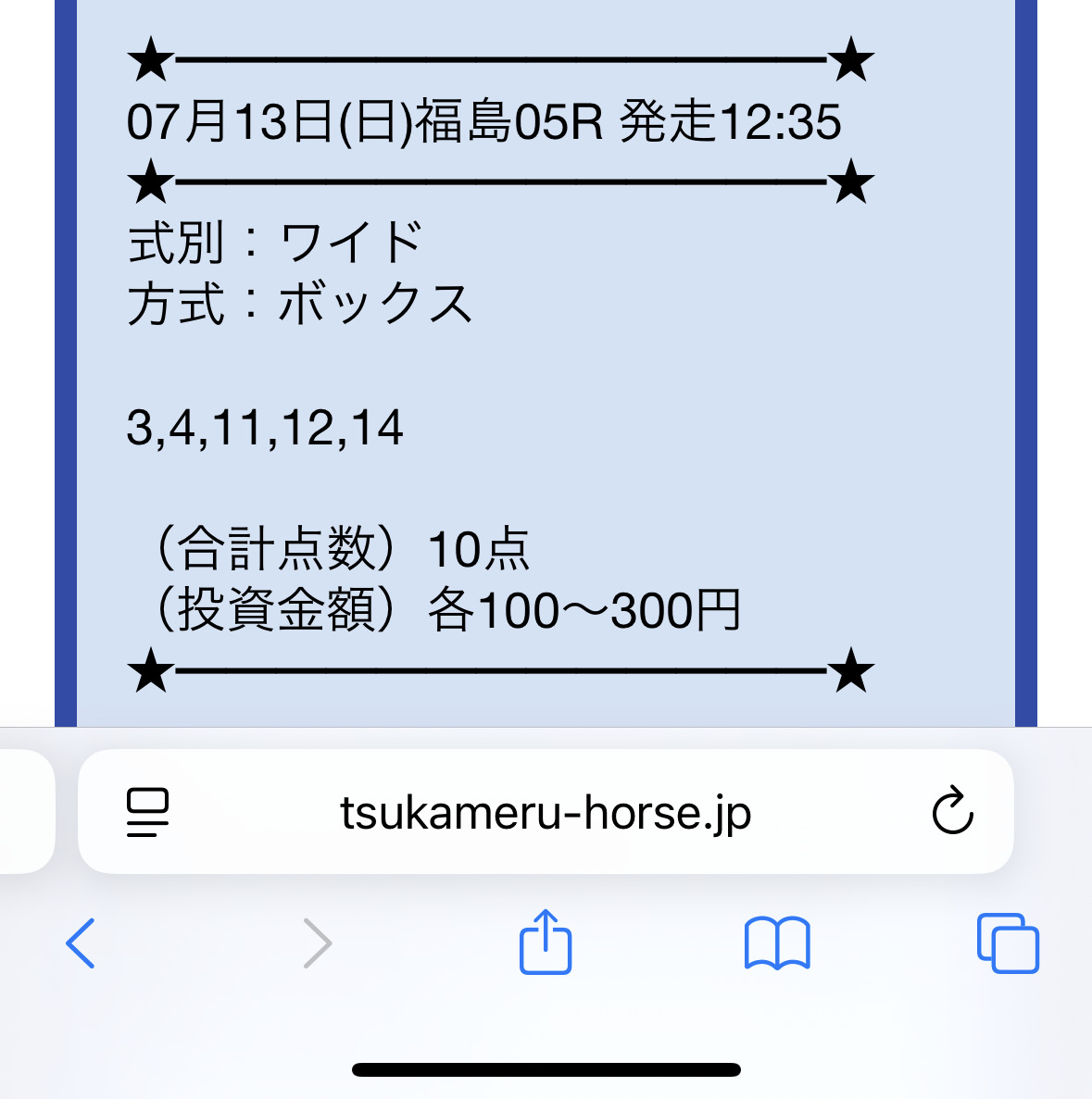
Task: Open the share sheet
Action: click(x=546, y=943)
